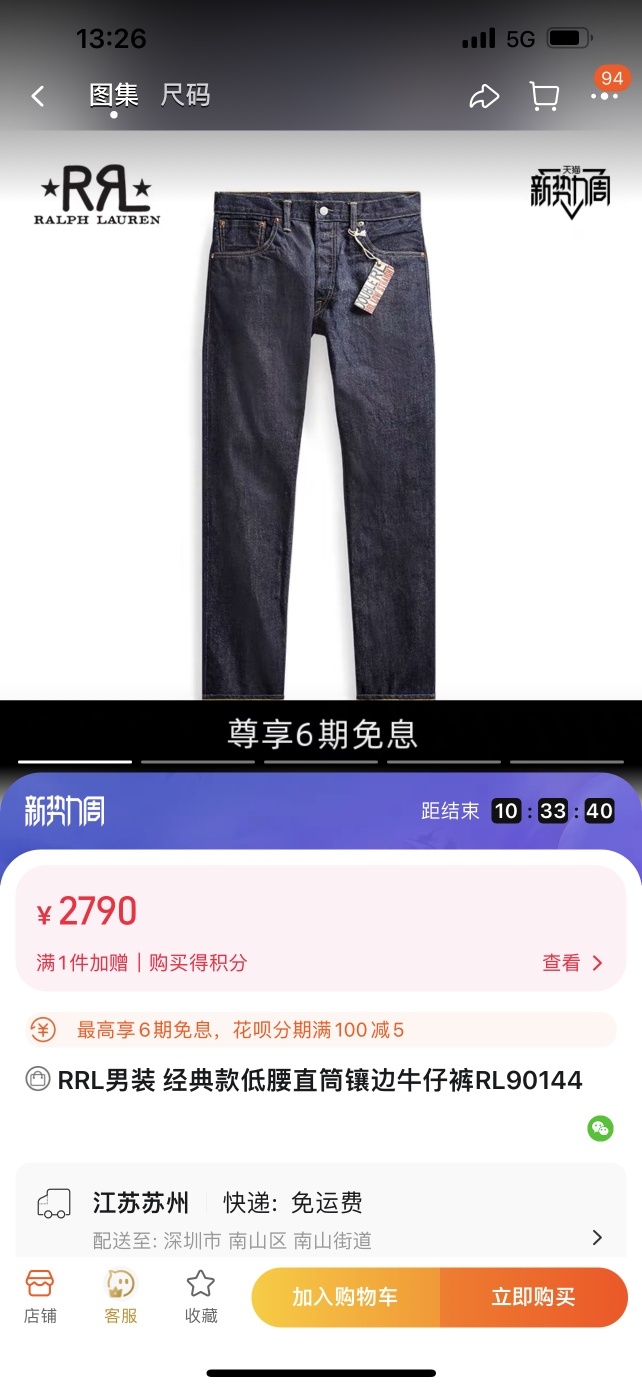
Task: Tap 加入购物车 to add to cart
Action: [345, 1297]
